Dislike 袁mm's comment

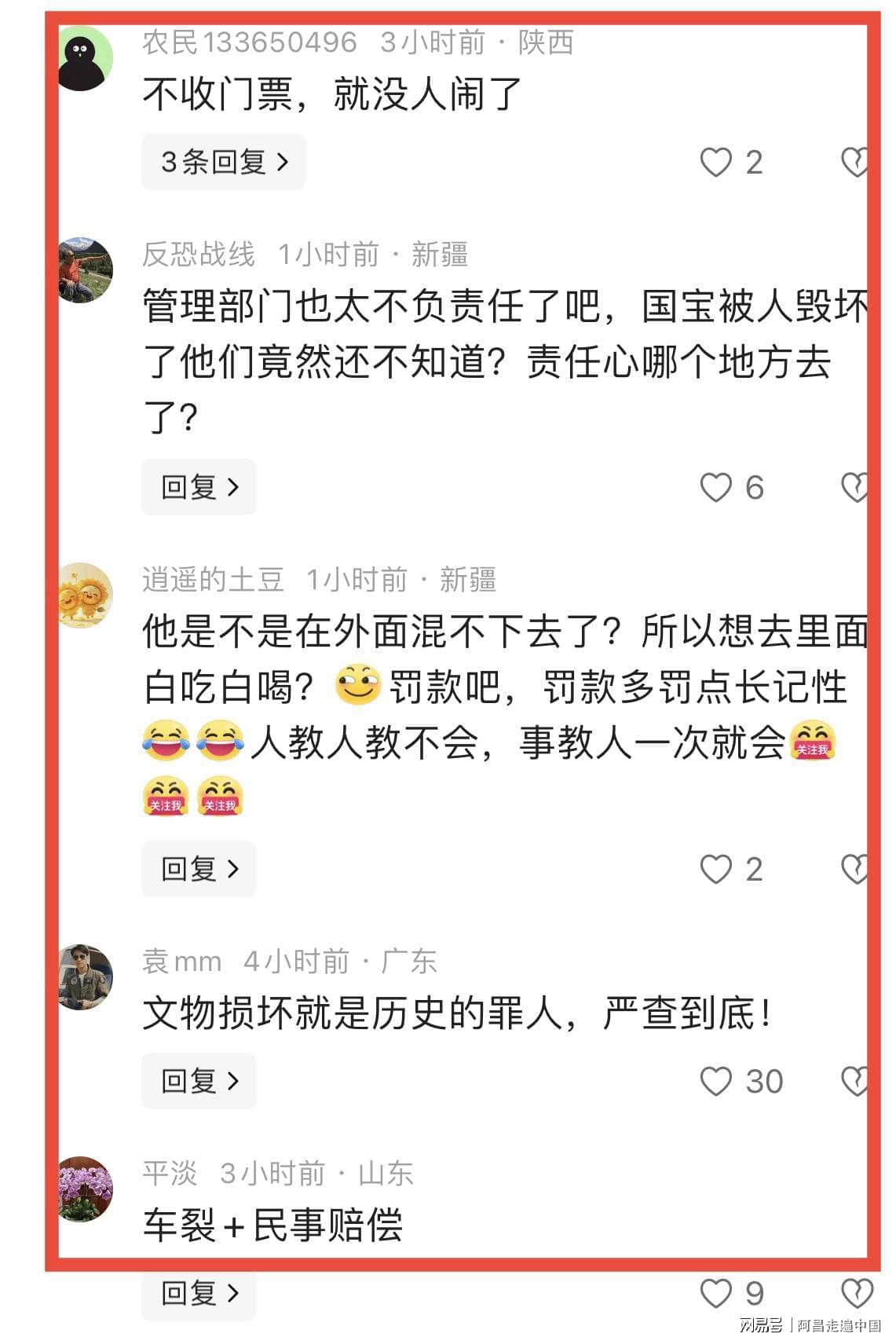(854, 1082)
